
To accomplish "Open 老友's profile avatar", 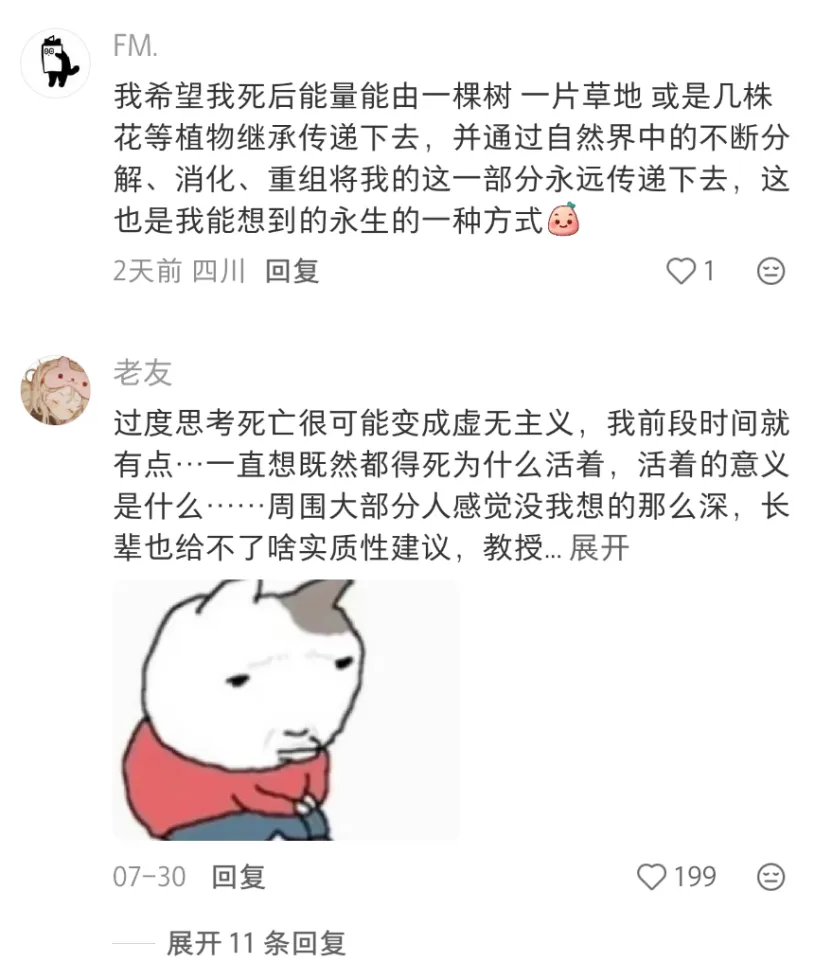I will 56,389.
